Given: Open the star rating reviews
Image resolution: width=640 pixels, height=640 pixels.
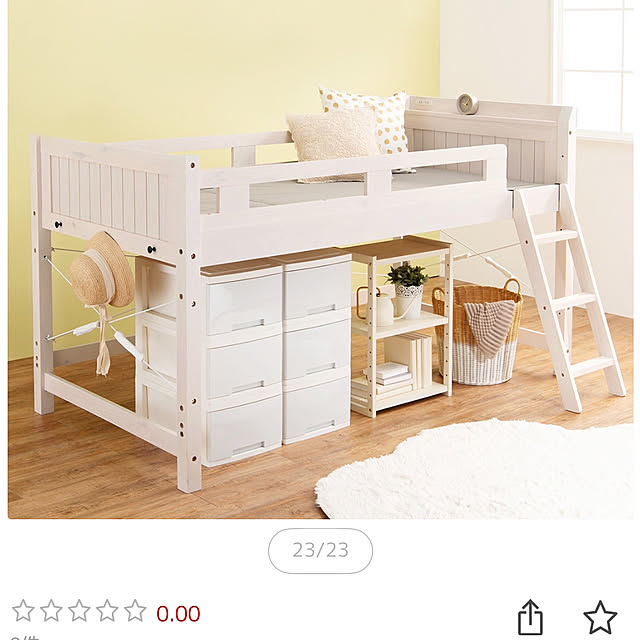Looking at the screenshot, I should tap(80, 611).
